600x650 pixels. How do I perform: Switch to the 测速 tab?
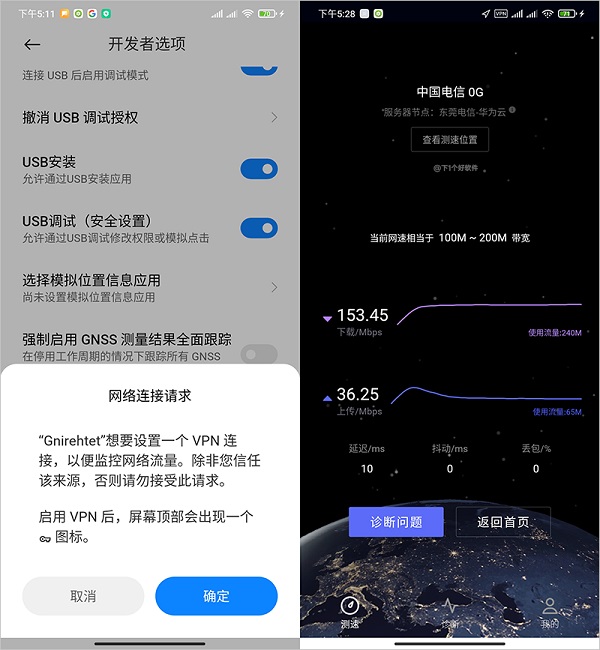pyautogui.click(x=350, y=612)
